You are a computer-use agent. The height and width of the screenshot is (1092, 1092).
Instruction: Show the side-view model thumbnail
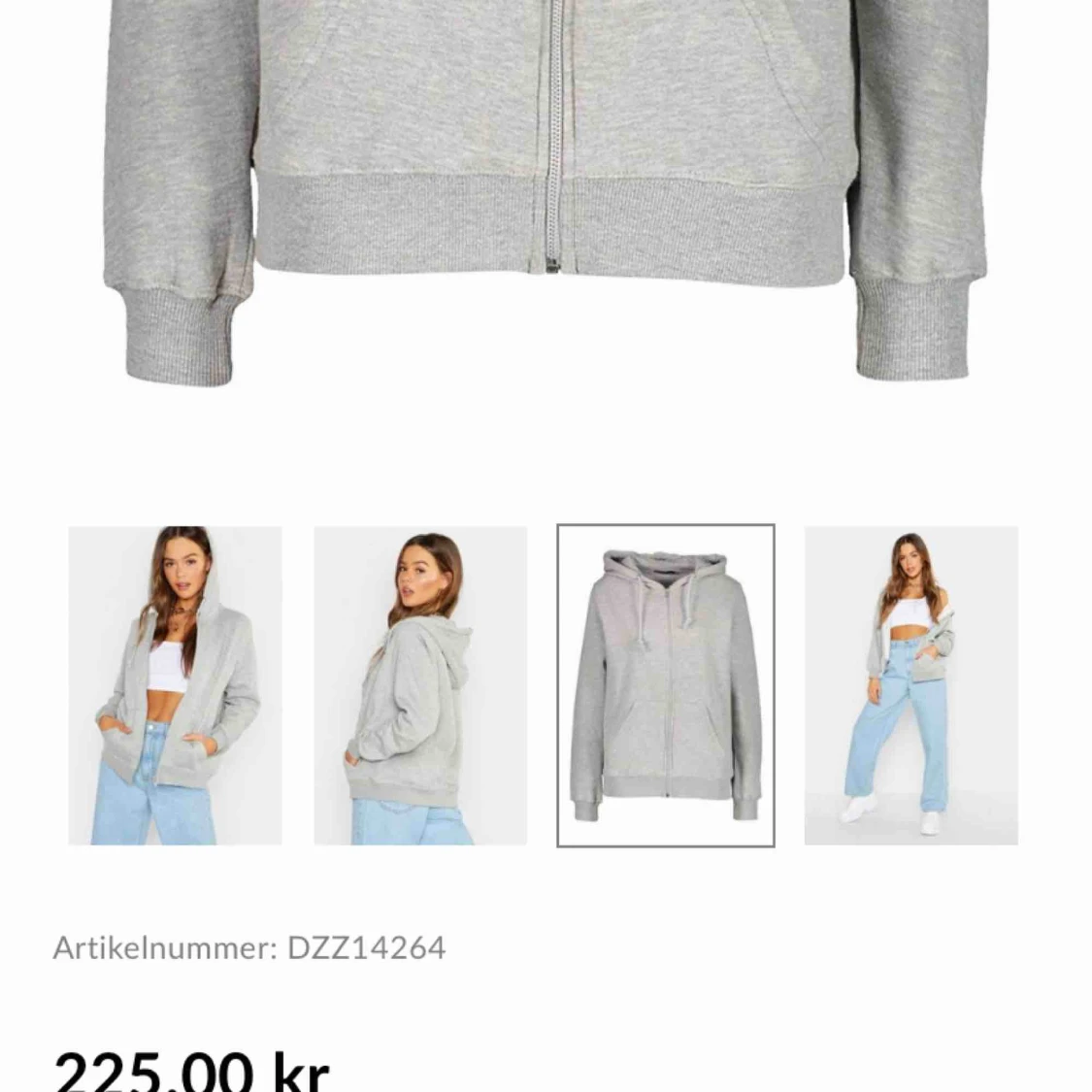coord(420,685)
